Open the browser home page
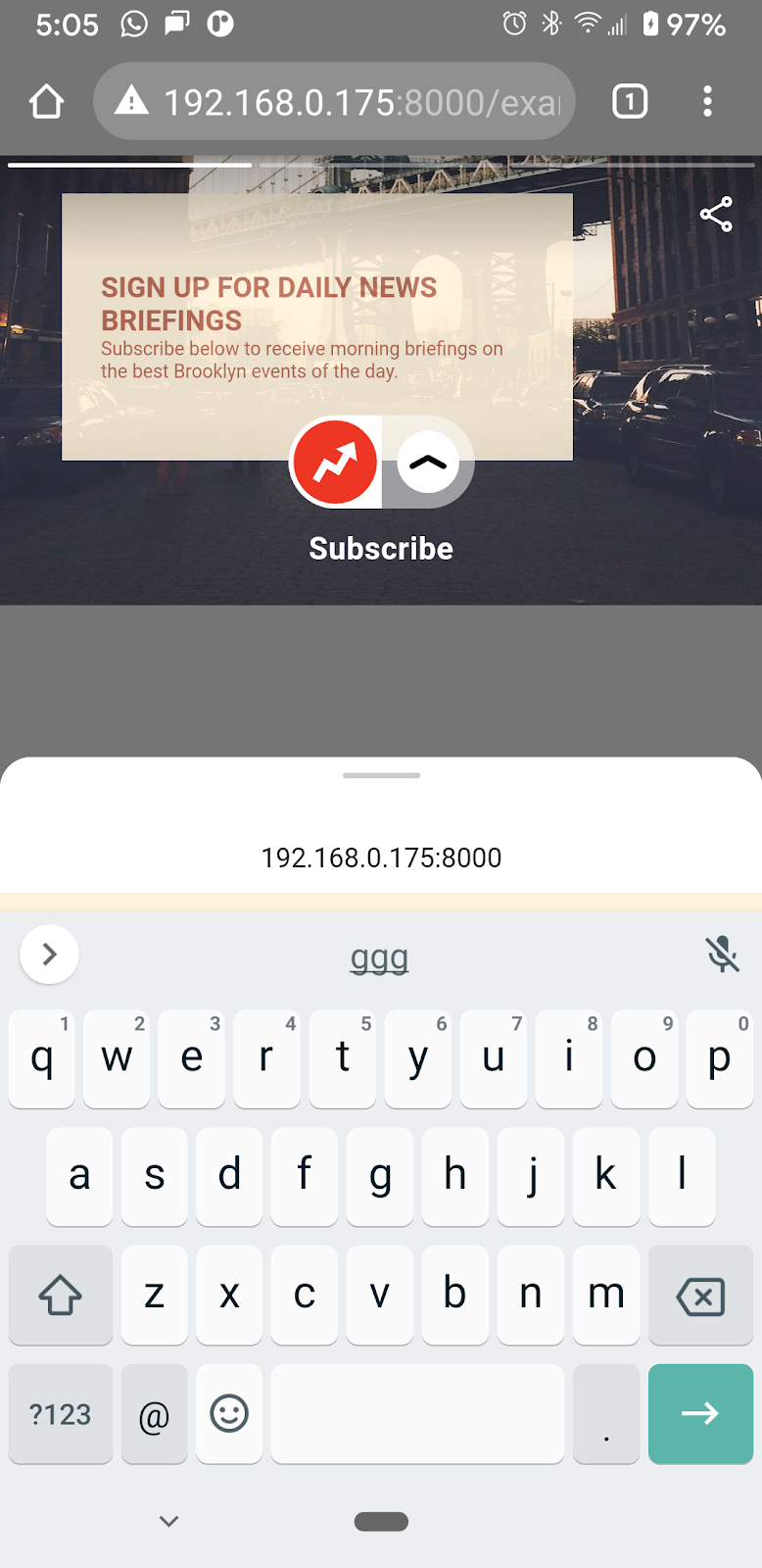Image resolution: width=762 pixels, height=1568 pixels. click(x=46, y=102)
